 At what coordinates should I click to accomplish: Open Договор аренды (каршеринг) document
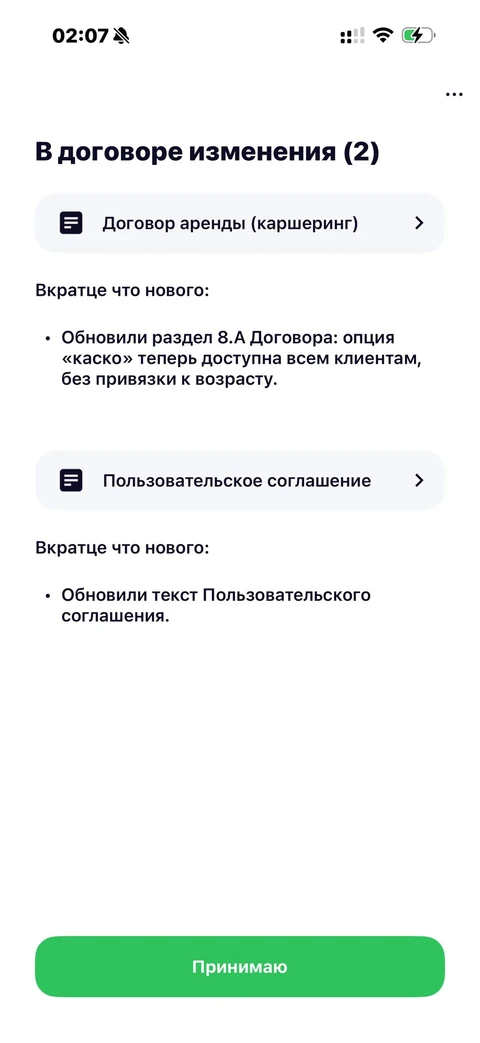point(239,223)
